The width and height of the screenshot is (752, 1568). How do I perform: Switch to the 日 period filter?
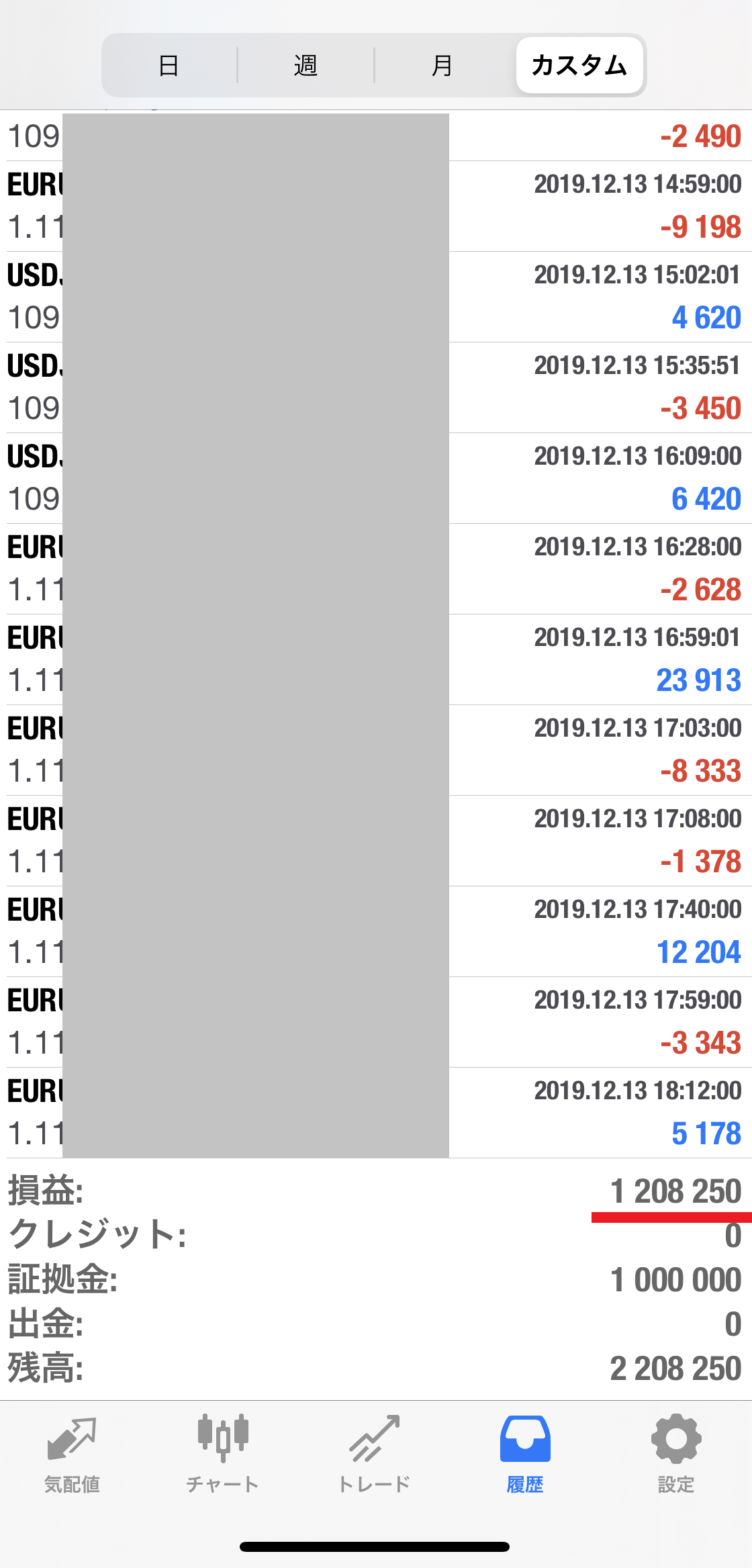169,66
